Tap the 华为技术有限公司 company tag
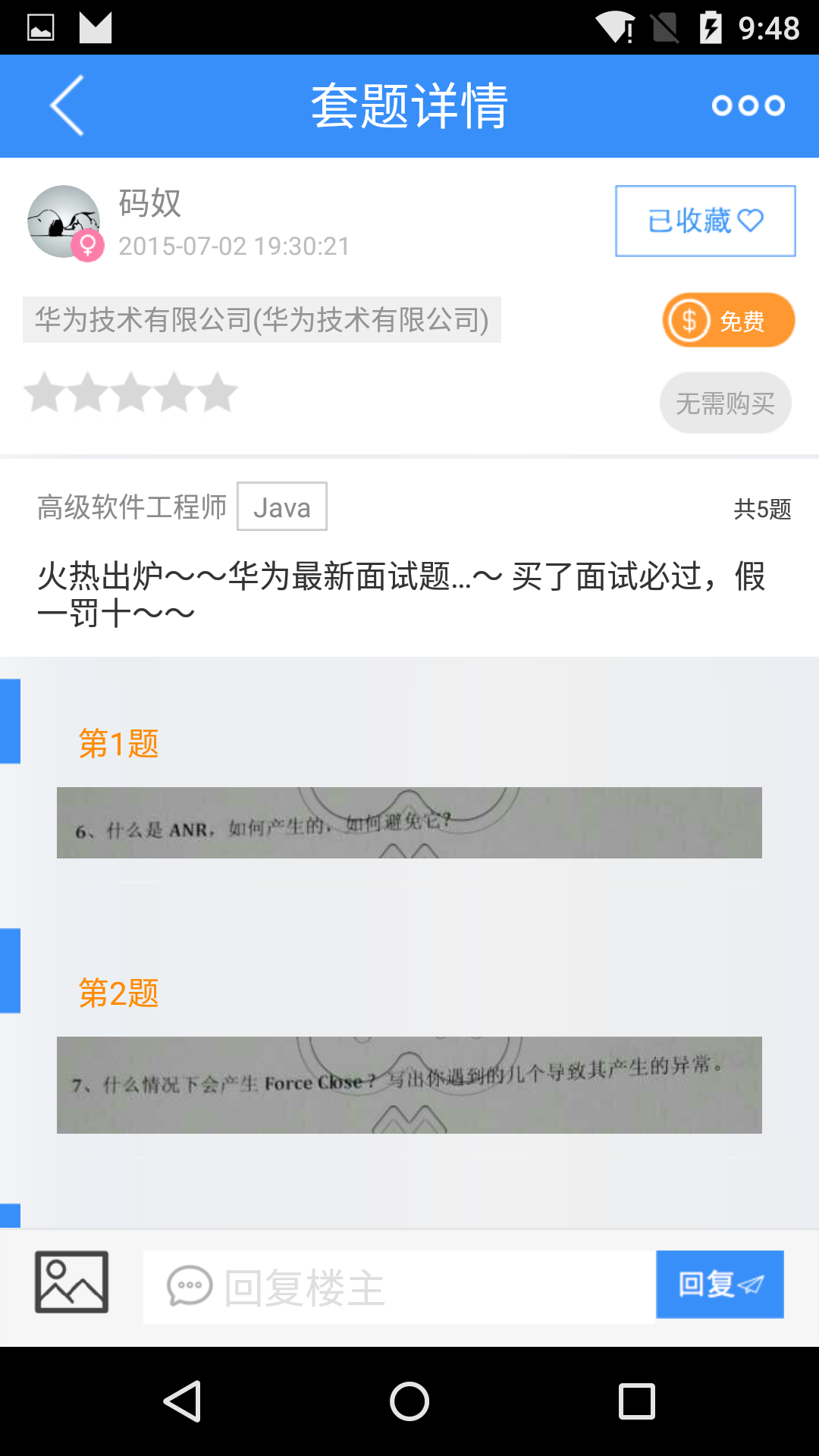 262,319
